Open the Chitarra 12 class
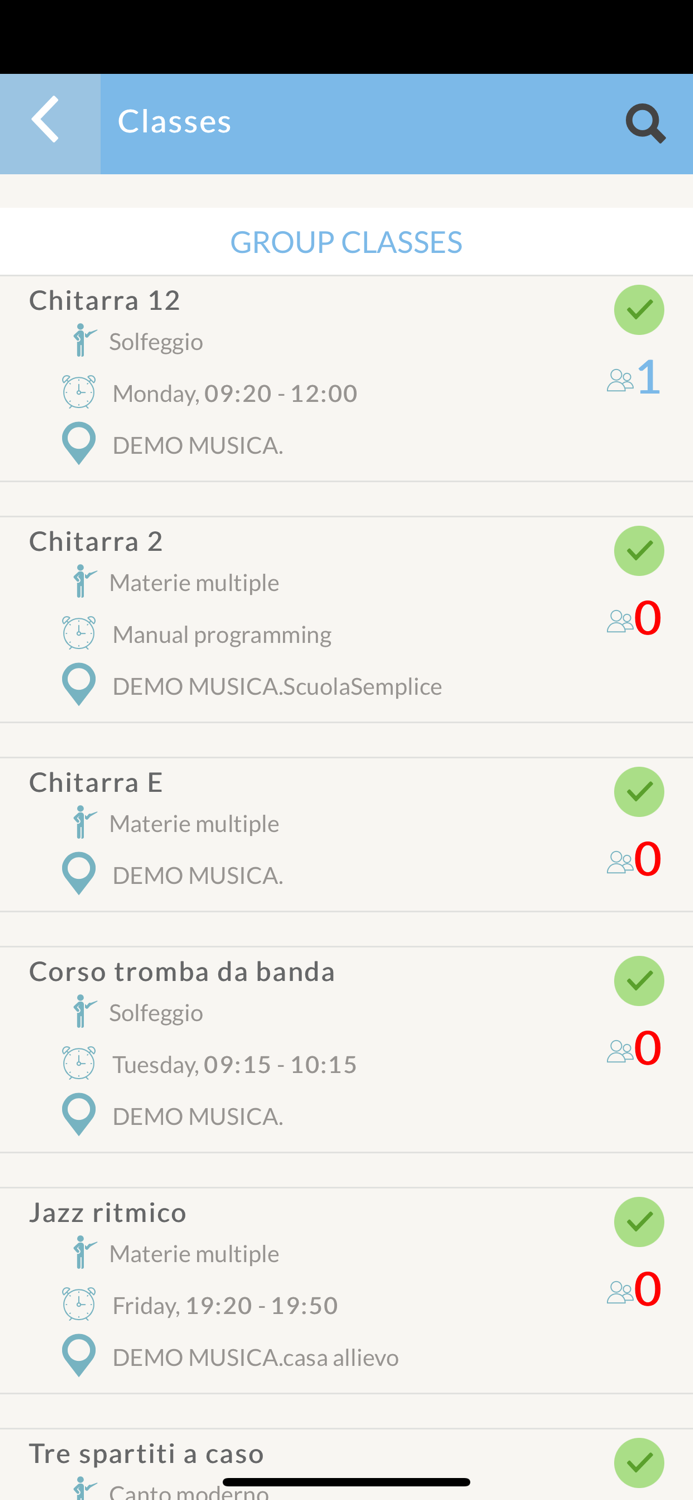This screenshot has height=1500, width=693. 105,300
